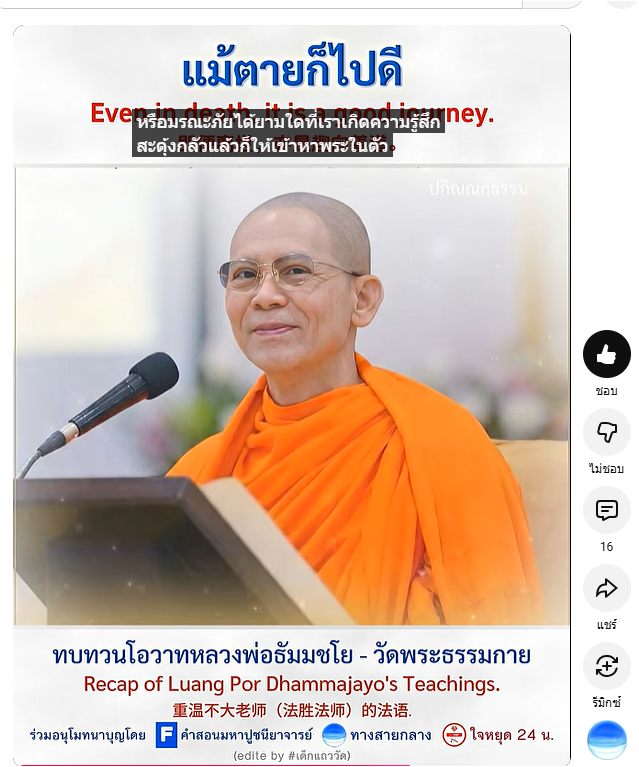Remix this Short video
The image size is (639, 767).
[606, 666]
